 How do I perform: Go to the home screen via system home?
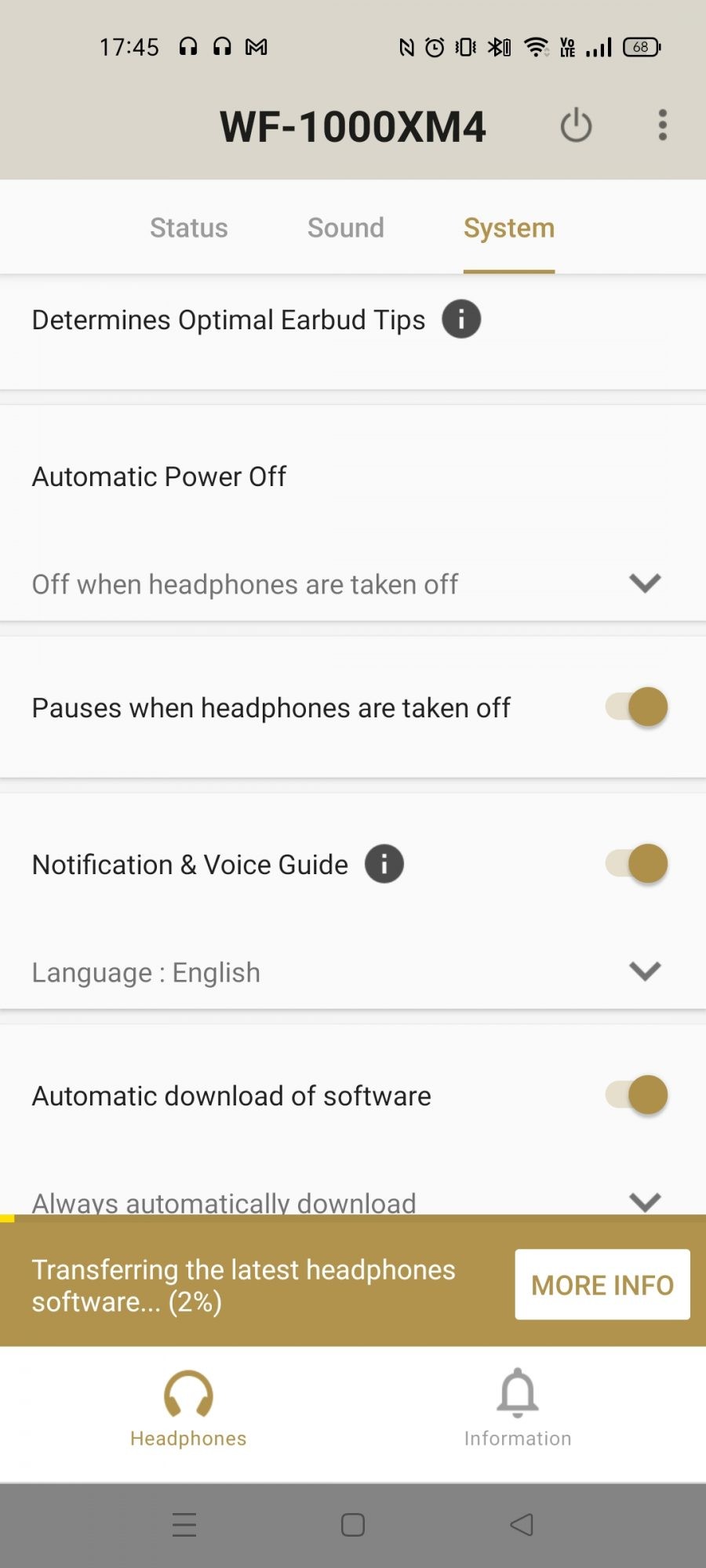pyautogui.click(x=353, y=1525)
